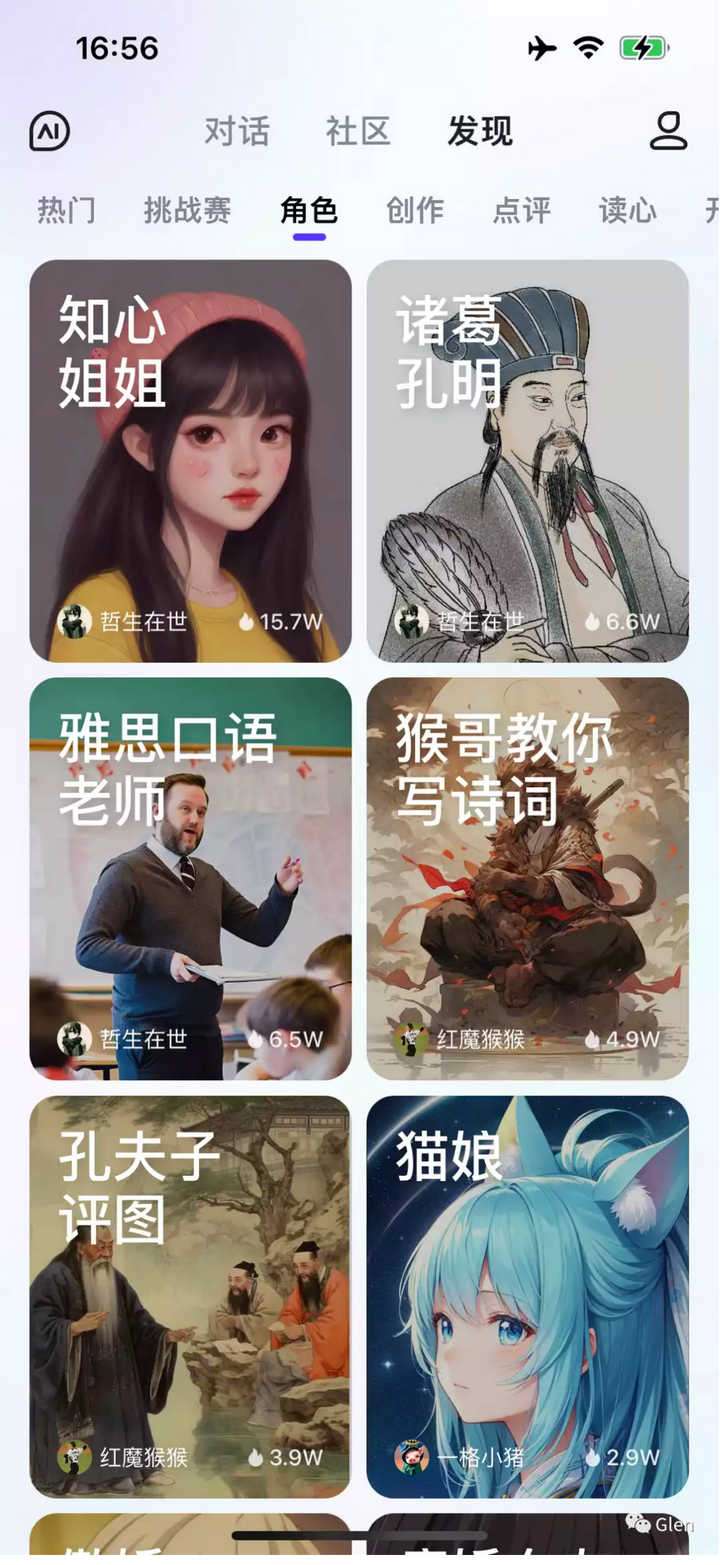Open the 猫娘 character card
The image size is (720, 1565).
click(528, 1297)
